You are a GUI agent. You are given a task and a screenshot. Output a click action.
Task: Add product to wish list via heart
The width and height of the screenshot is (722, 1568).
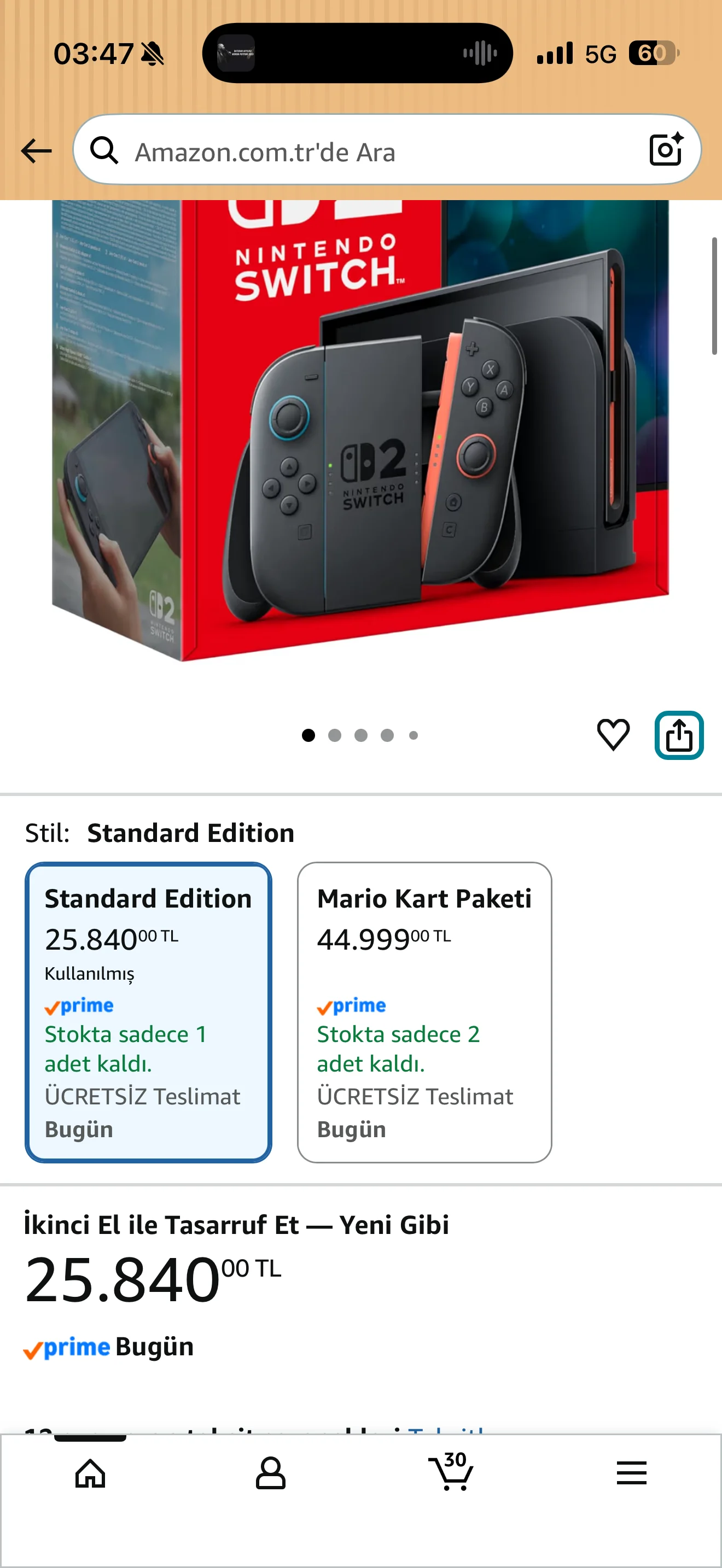coord(613,735)
